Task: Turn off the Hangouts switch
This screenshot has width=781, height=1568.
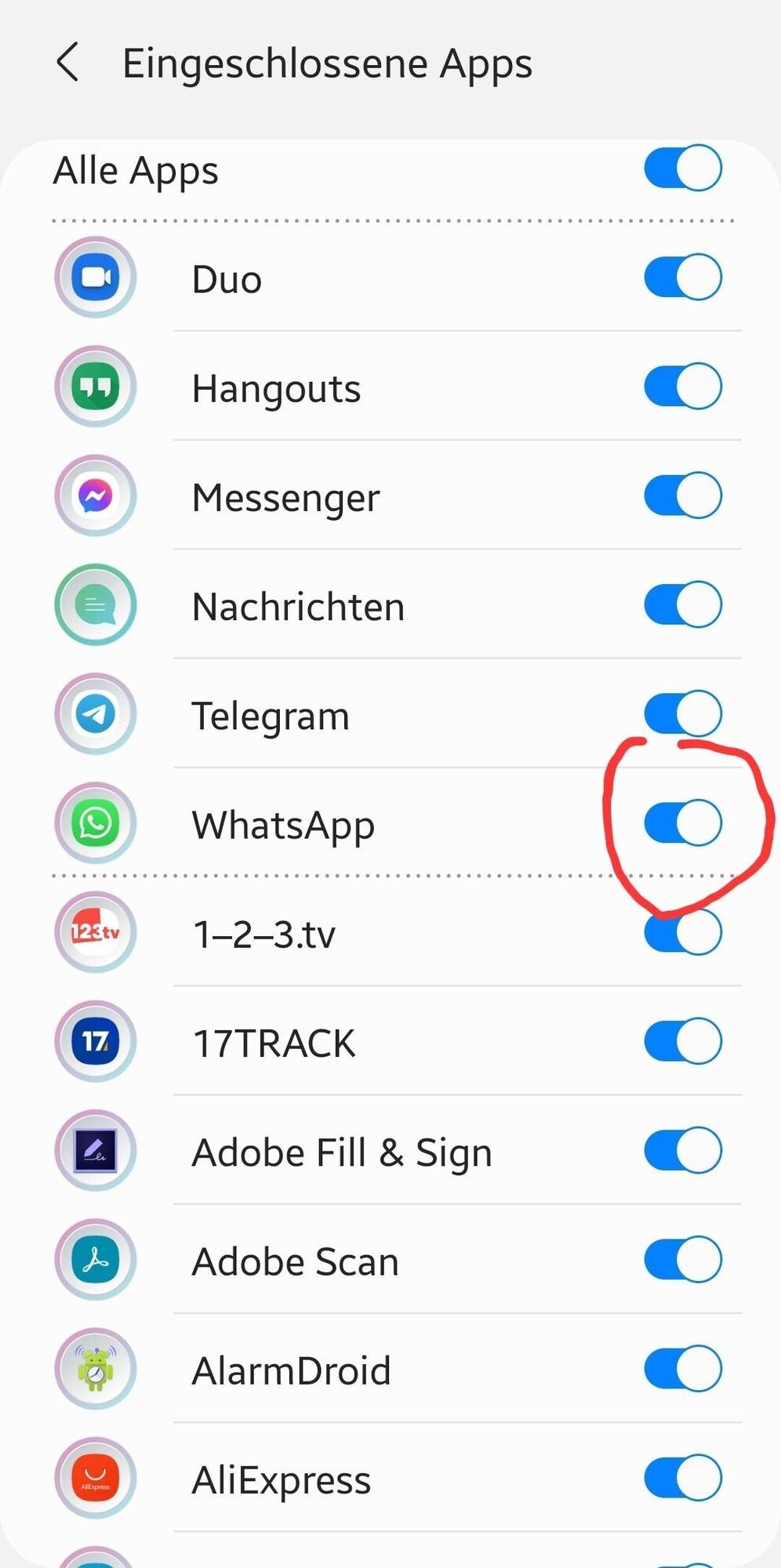Action: point(682,386)
